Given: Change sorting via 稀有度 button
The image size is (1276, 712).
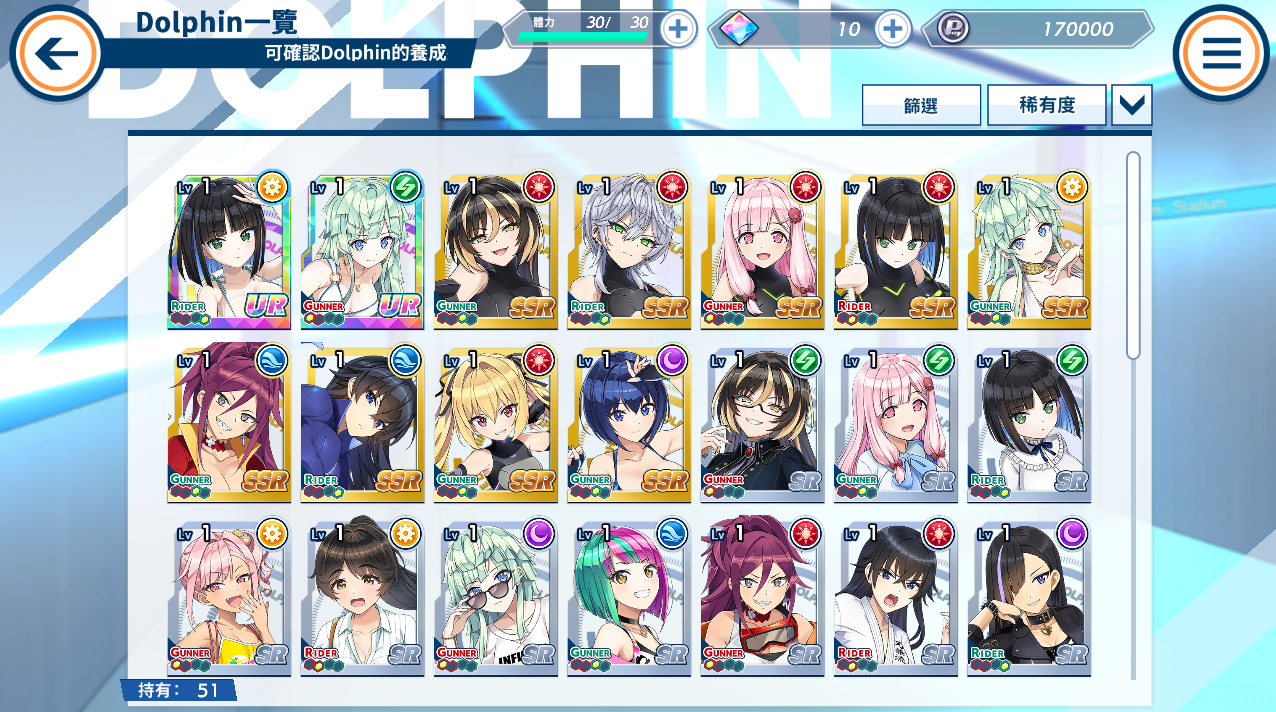Looking at the screenshot, I should pyautogui.click(x=1047, y=105).
